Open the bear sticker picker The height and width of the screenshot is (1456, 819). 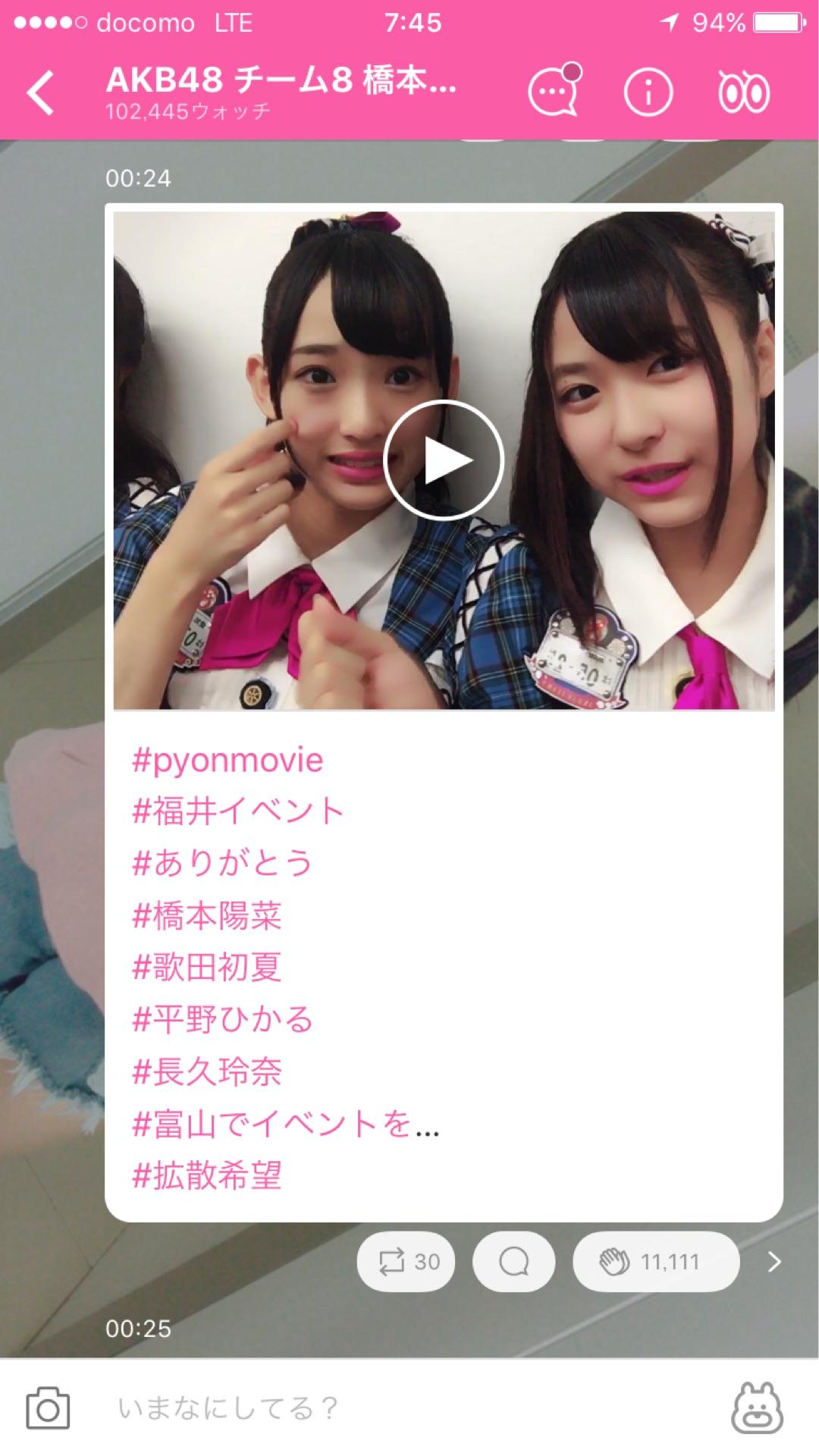click(x=756, y=1409)
